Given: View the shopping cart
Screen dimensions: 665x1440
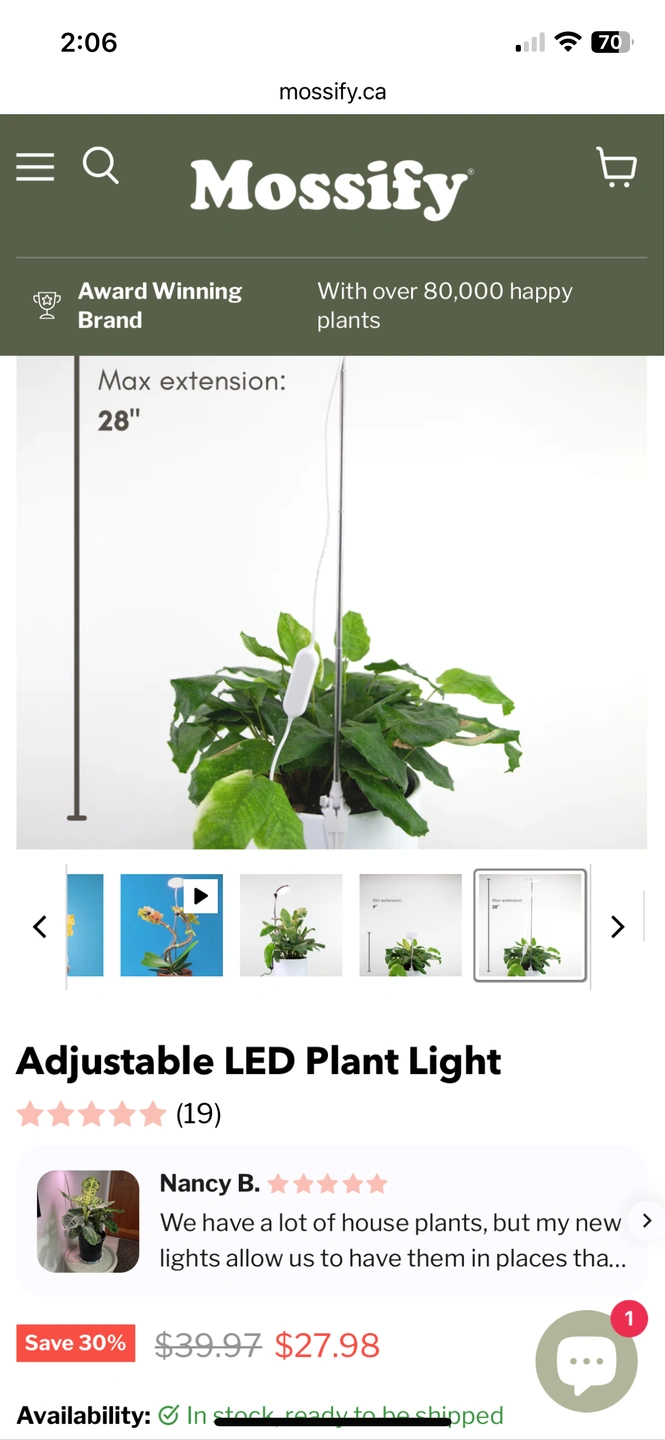Looking at the screenshot, I should coord(616,167).
